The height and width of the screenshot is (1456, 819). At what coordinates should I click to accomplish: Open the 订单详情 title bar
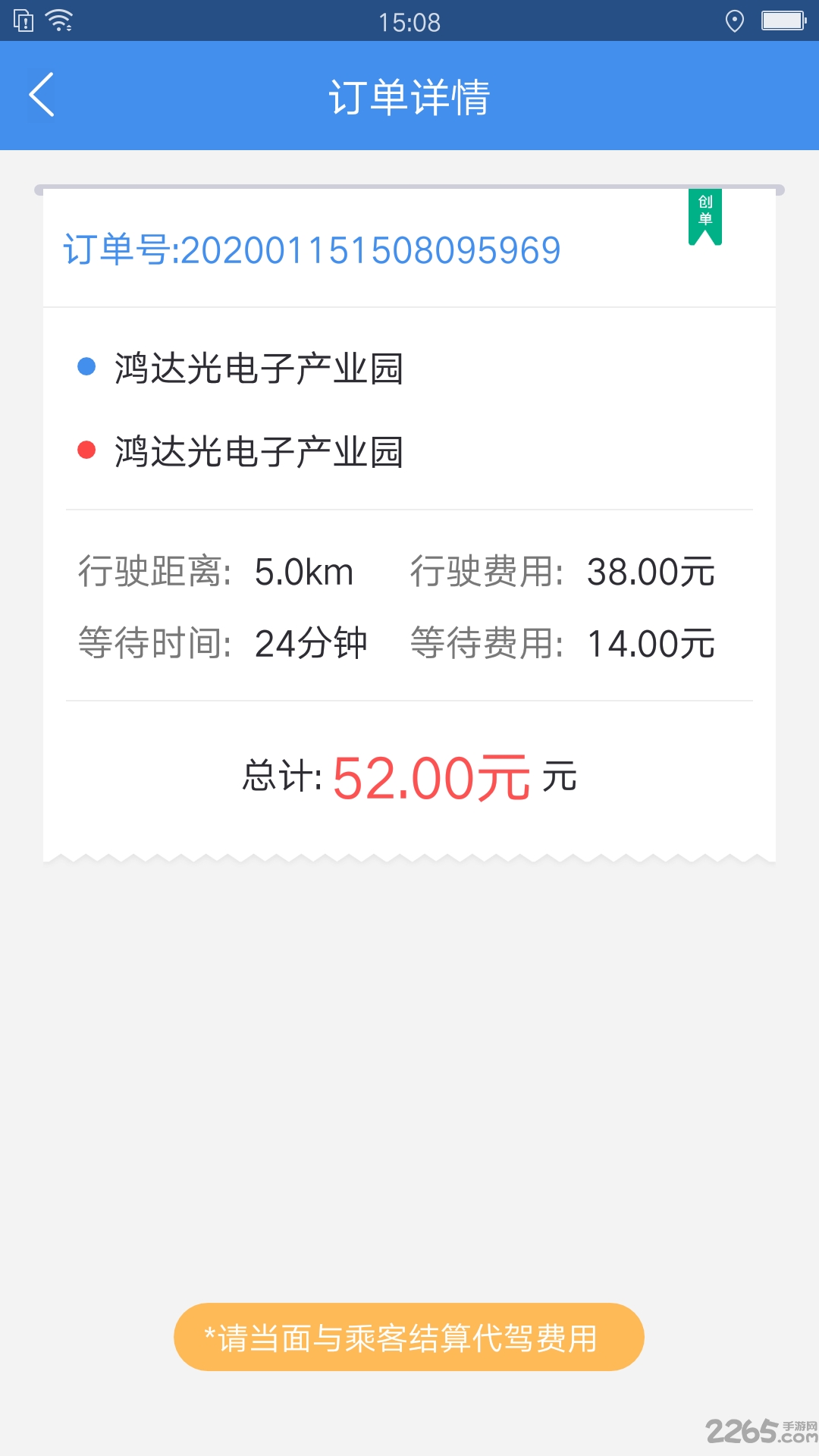pyautogui.click(x=409, y=96)
